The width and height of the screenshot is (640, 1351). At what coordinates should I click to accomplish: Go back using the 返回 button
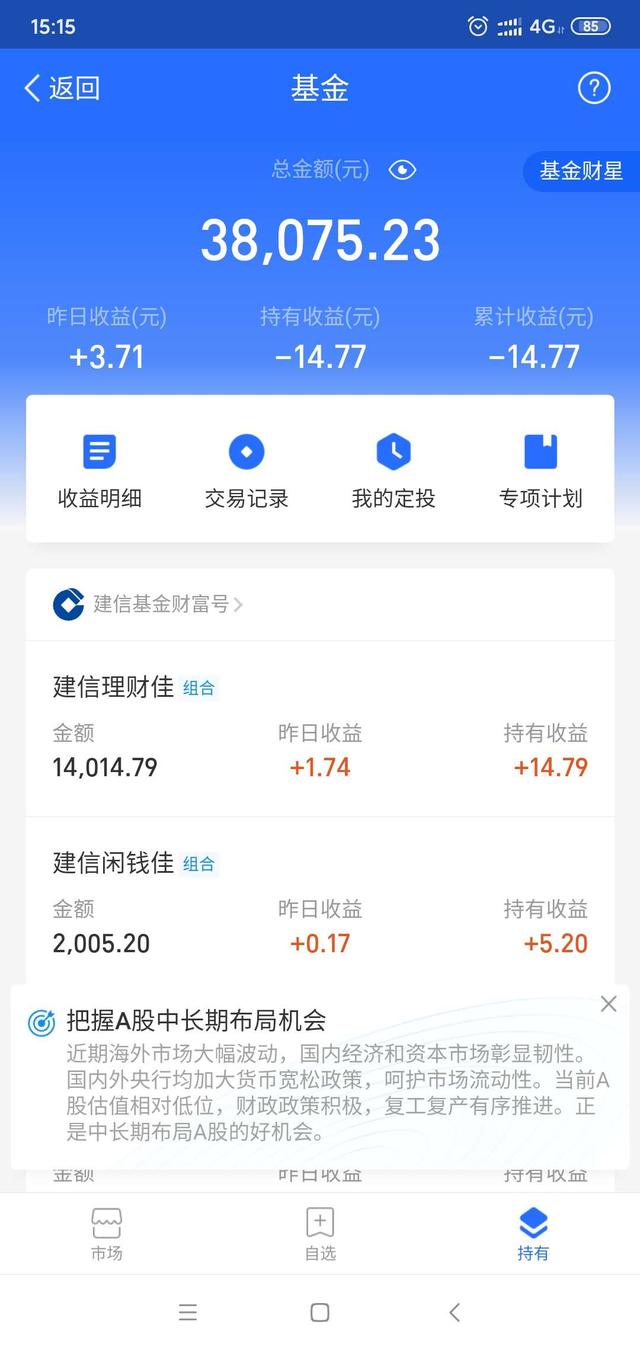pos(62,88)
